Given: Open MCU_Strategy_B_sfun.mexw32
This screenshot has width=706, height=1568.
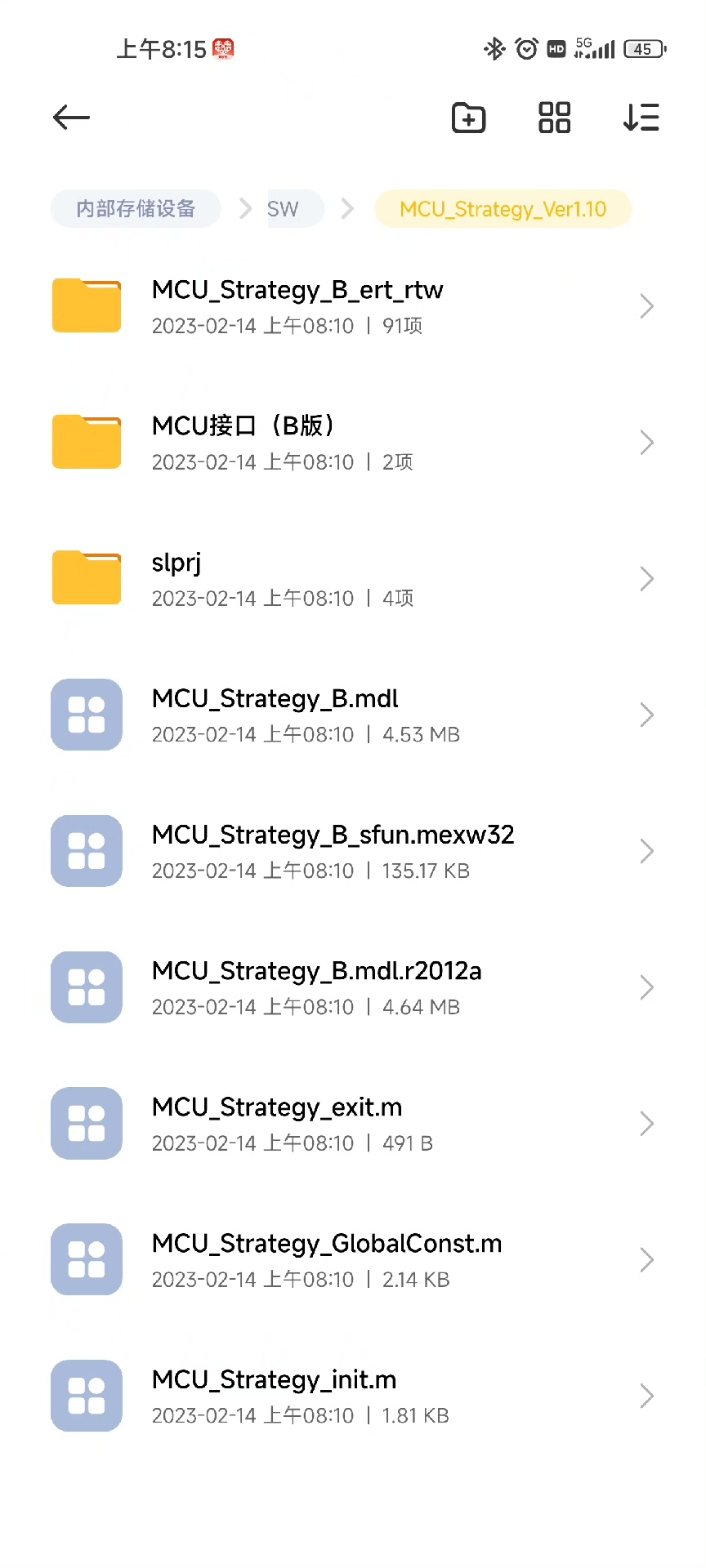Looking at the screenshot, I should 353,852.
